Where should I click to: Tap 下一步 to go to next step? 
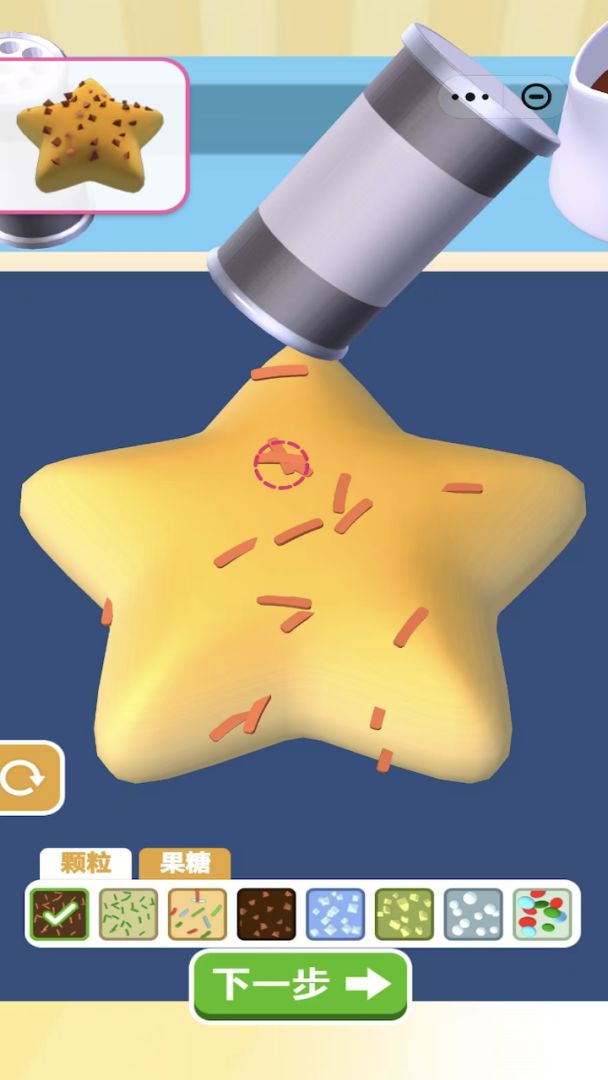pyautogui.click(x=300, y=985)
